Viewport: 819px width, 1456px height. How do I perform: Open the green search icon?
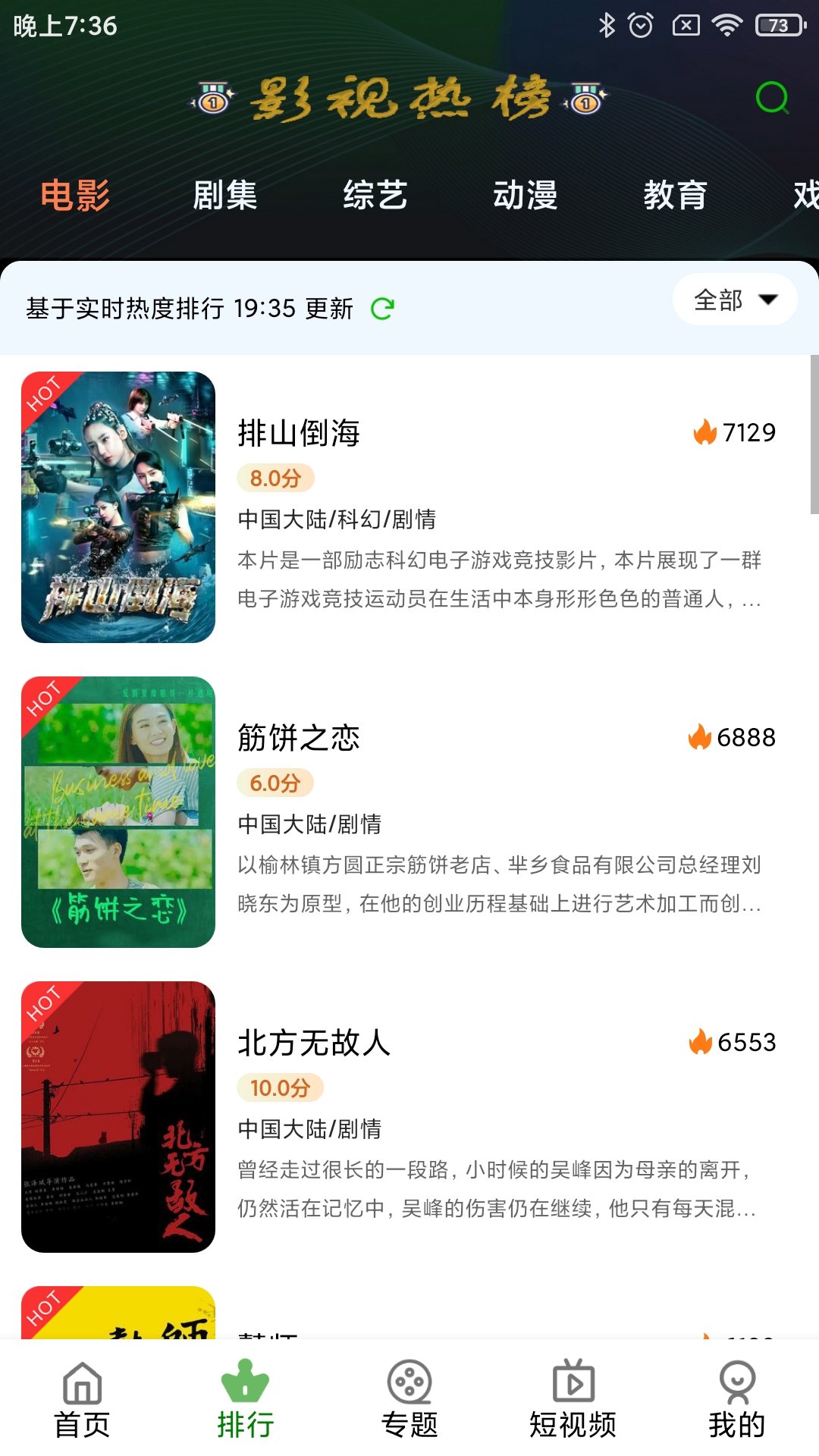[773, 98]
